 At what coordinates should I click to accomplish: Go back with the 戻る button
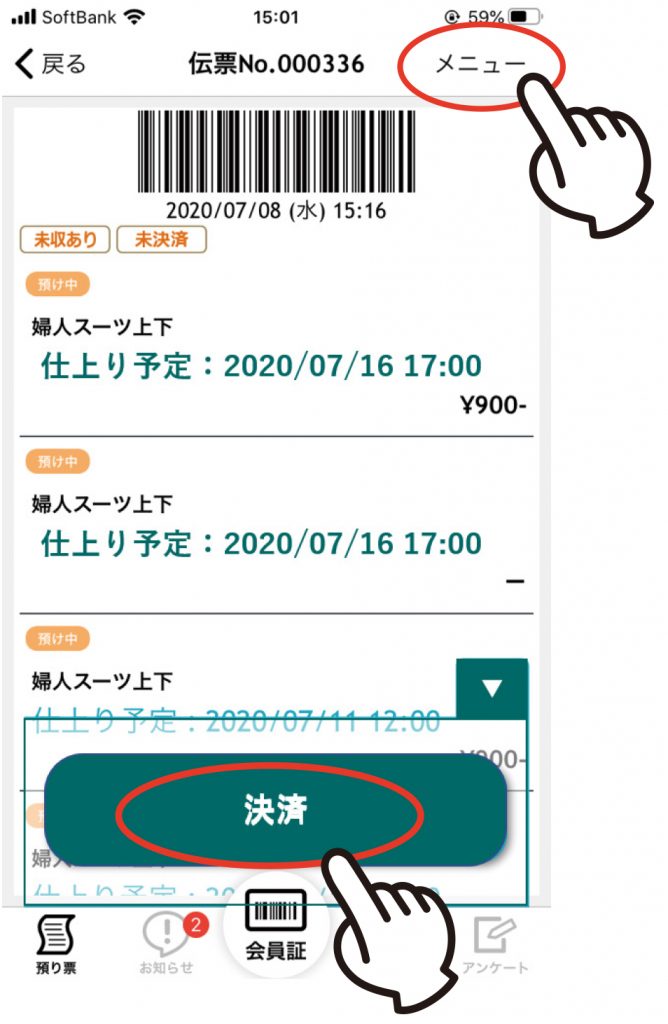[52, 64]
